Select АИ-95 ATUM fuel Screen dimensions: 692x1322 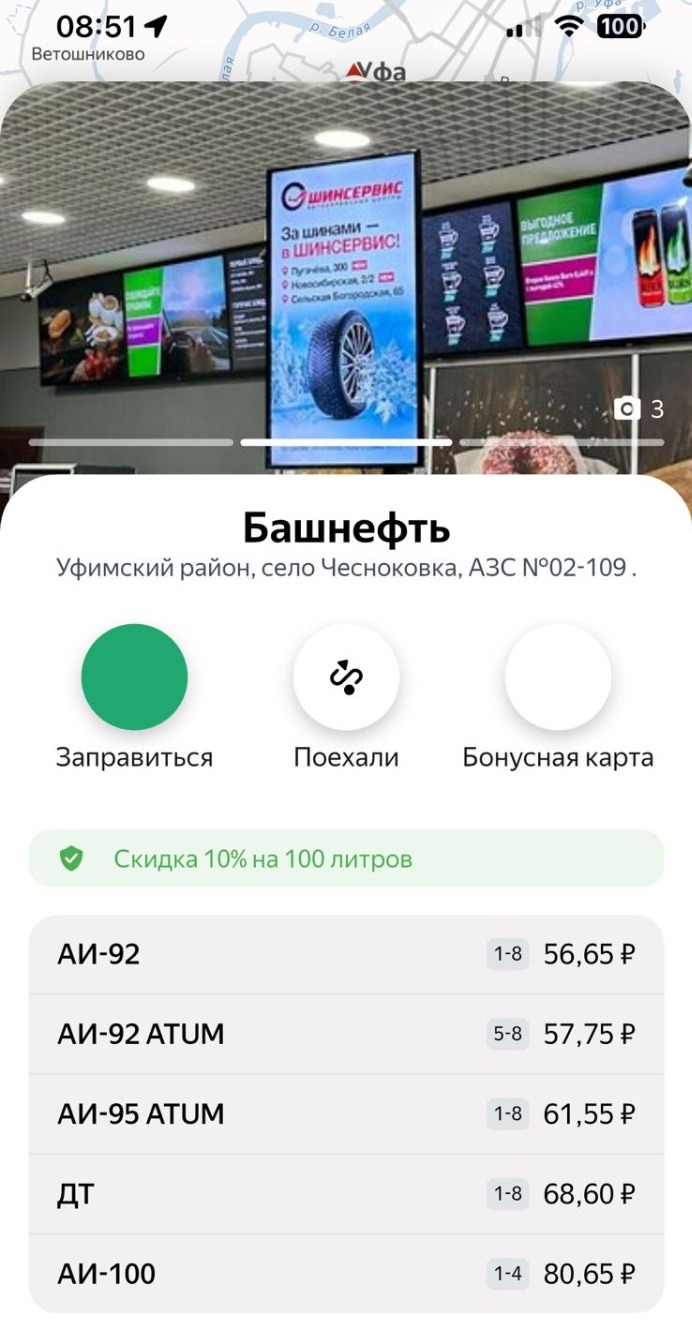(x=346, y=1114)
